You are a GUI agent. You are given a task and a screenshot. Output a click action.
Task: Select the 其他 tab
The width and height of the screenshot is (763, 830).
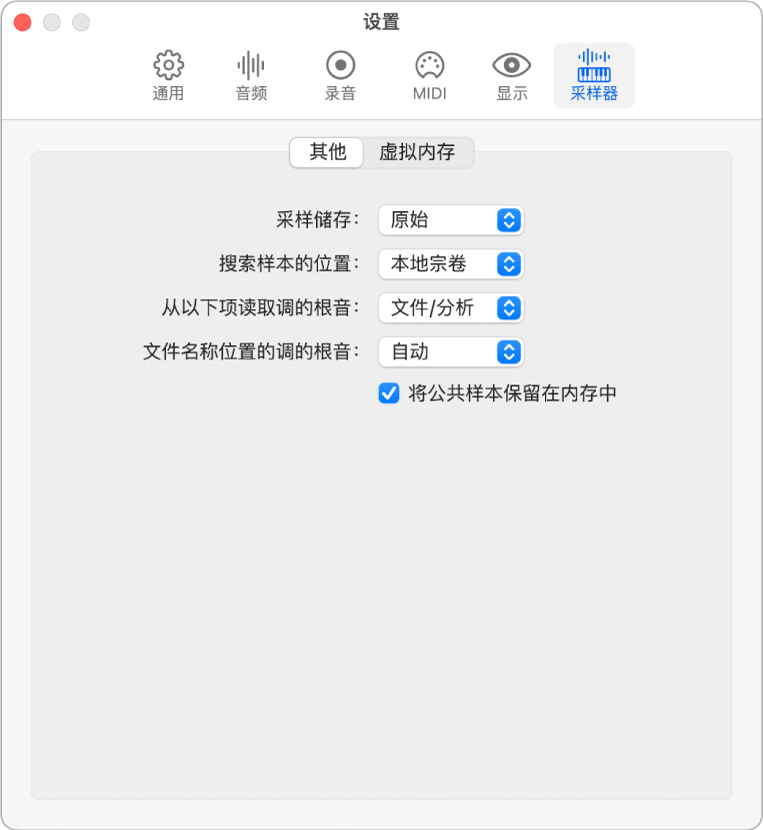(x=325, y=153)
